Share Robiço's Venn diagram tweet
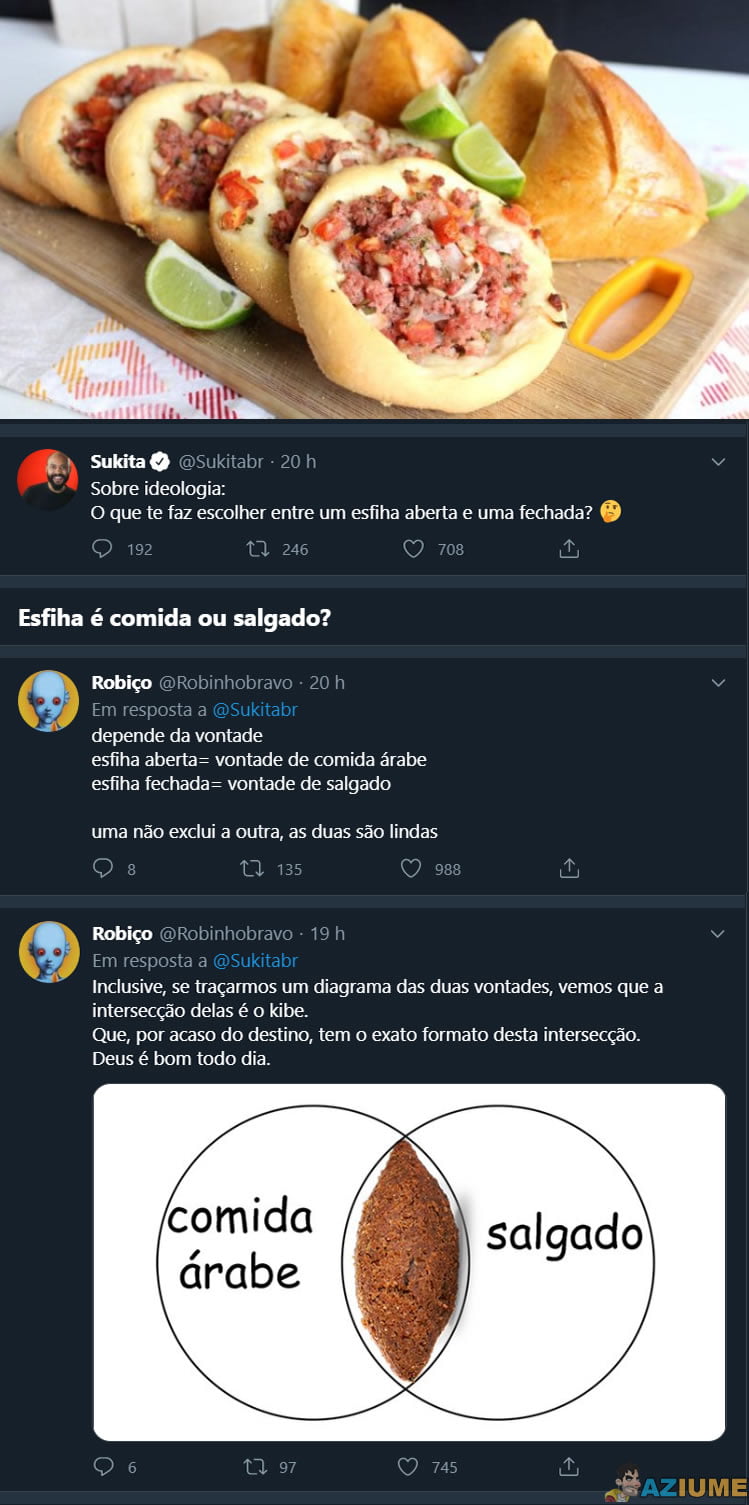This screenshot has height=1505, width=749. coord(569,1466)
